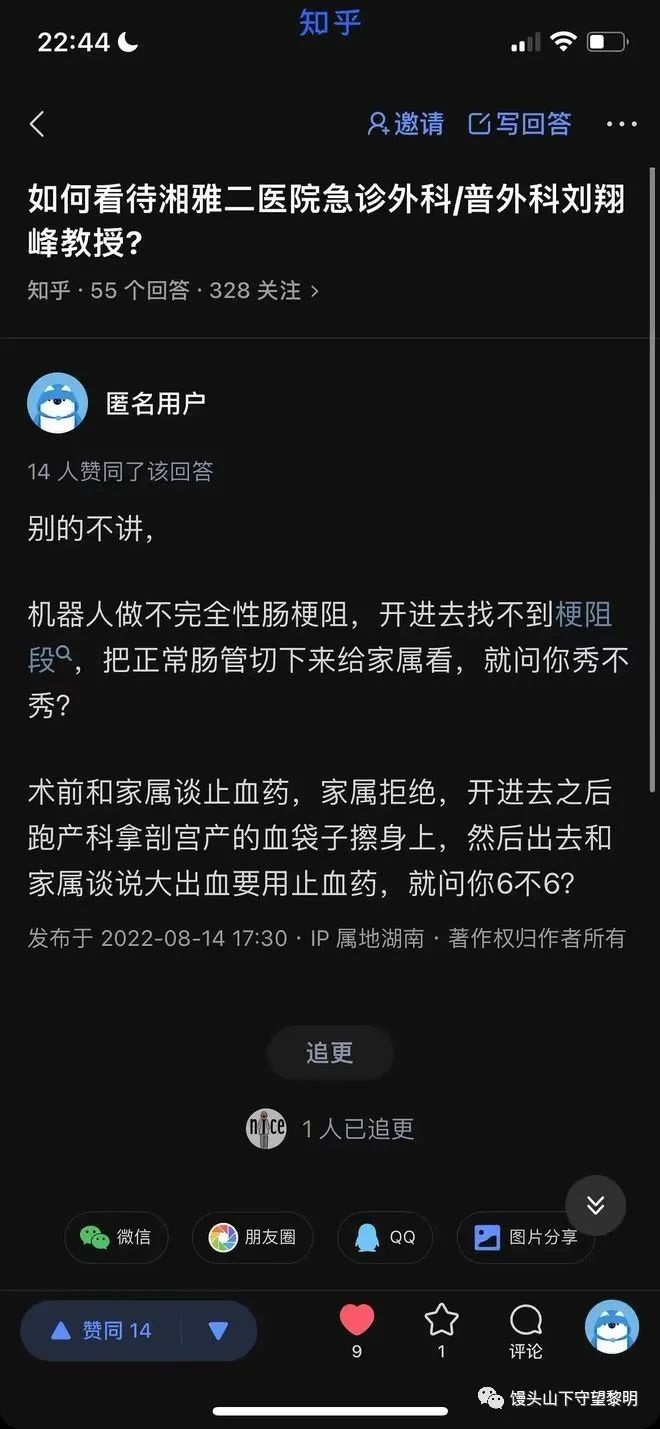Screen dimensions: 660x1429
Task: Share to 微信
Action: click(116, 1237)
